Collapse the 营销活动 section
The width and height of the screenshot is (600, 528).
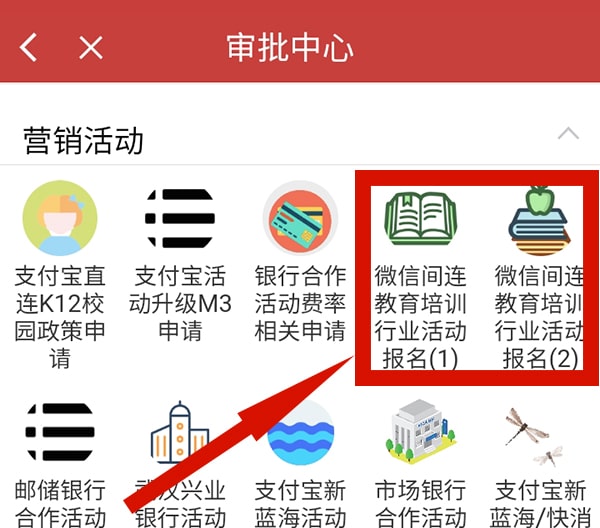tap(568, 134)
